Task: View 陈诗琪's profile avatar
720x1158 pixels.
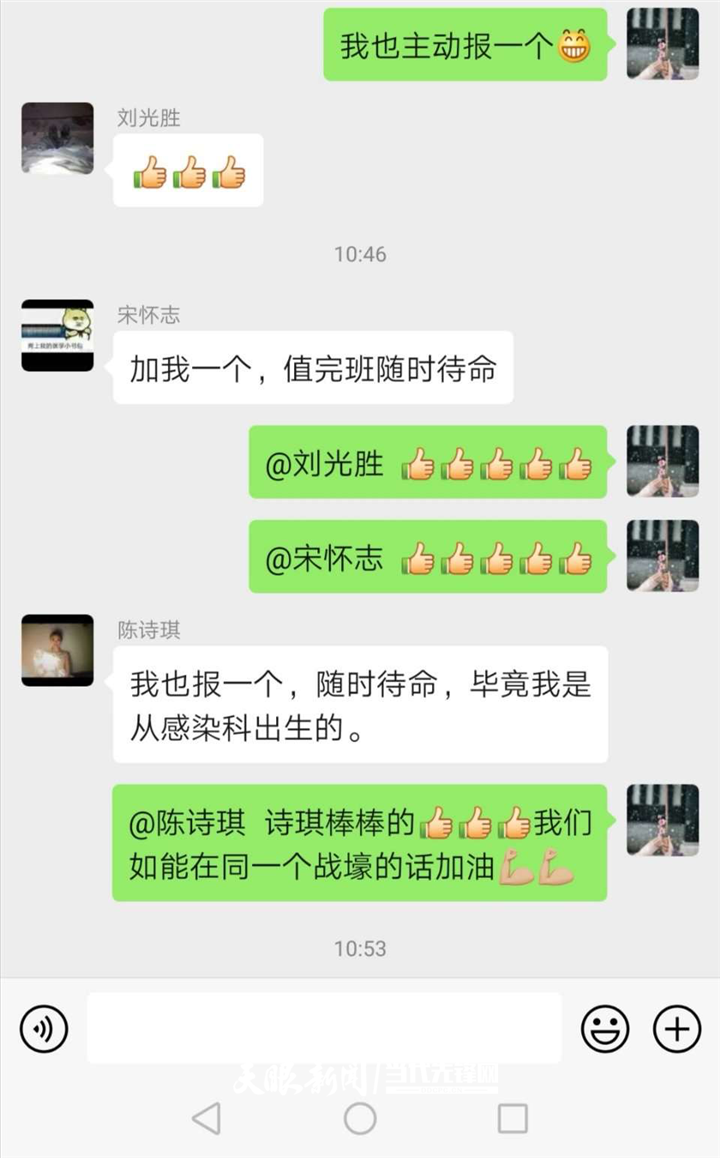Action: [x=58, y=650]
